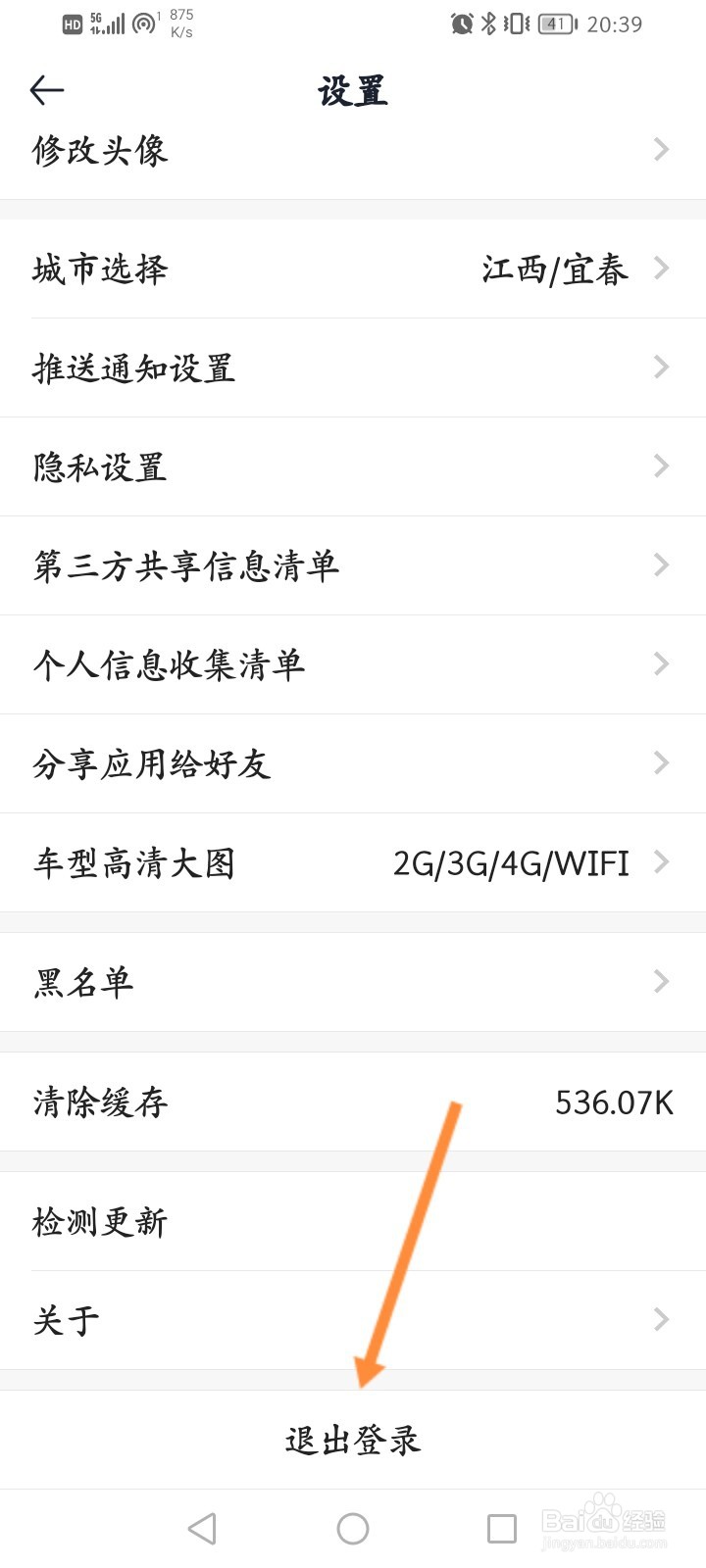Open recent apps with the square navigation button
This screenshot has width=706, height=1568.
pyautogui.click(x=502, y=1526)
